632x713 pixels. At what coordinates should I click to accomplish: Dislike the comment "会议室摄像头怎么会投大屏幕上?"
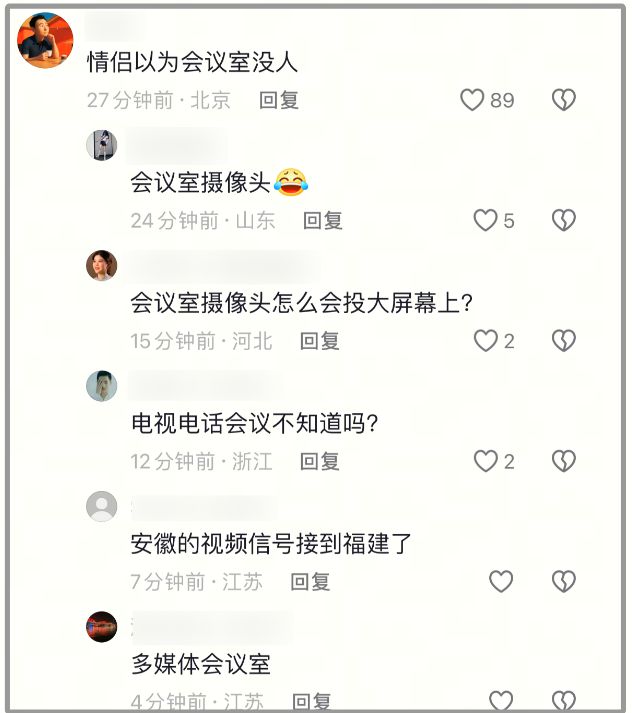pyautogui.click(x=564, y=341)
